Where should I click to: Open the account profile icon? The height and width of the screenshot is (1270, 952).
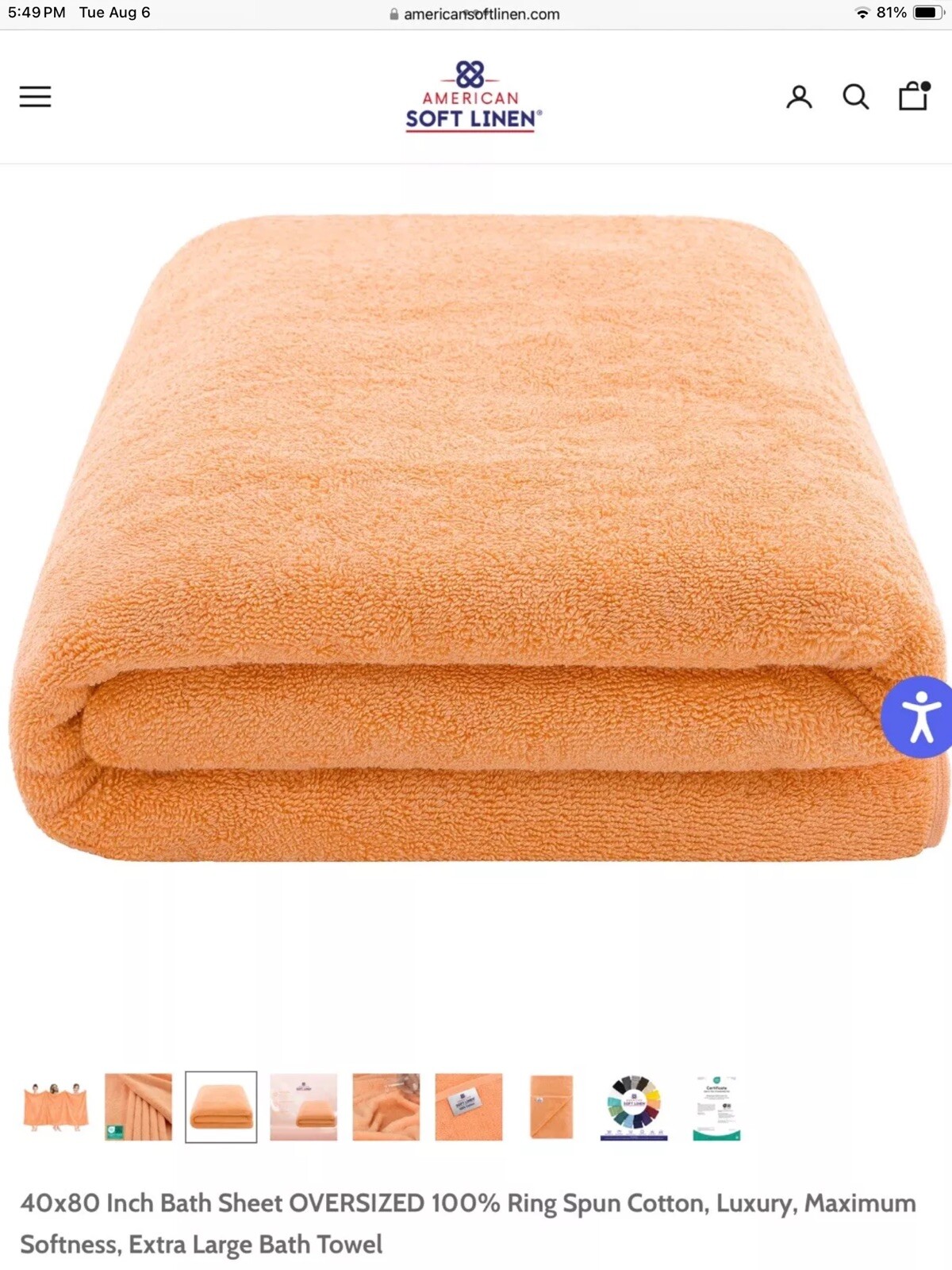click(x=799, y=97)
